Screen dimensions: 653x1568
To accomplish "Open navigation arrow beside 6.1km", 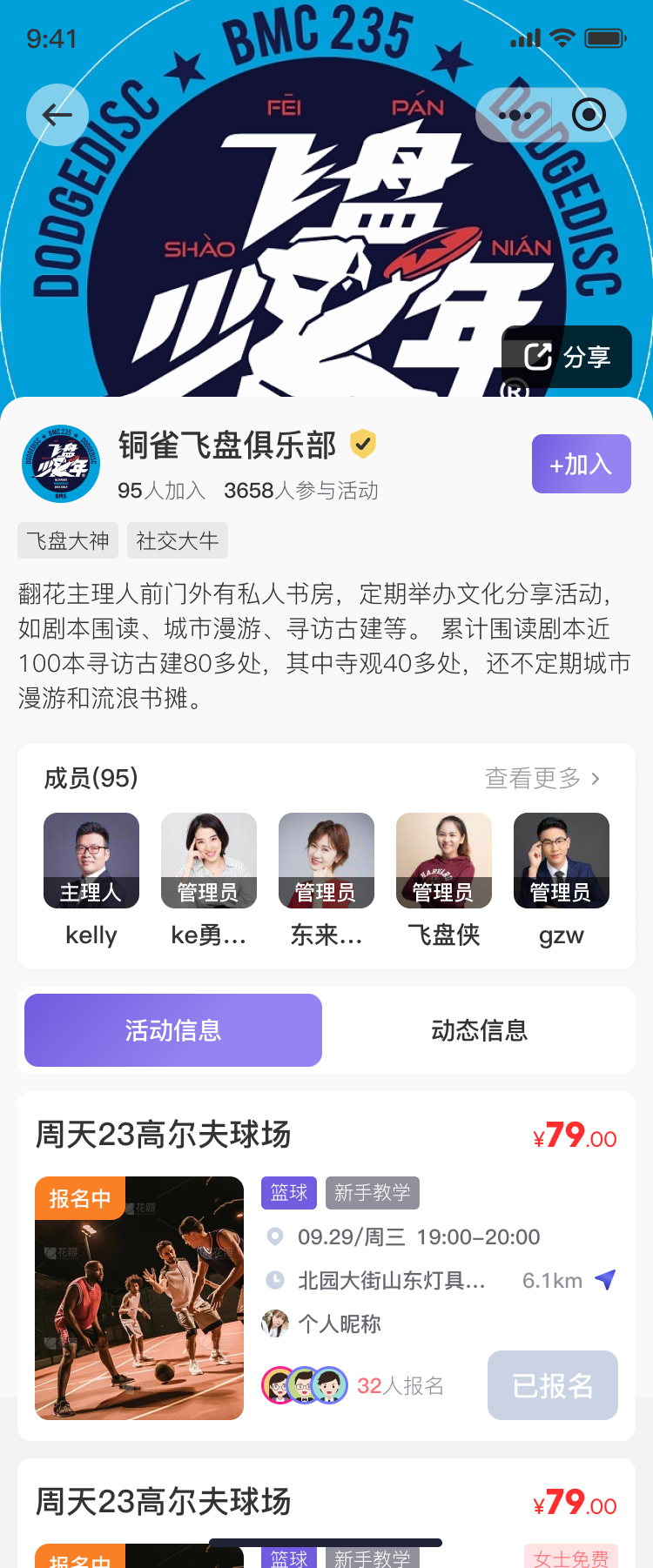I will 605,1280.
